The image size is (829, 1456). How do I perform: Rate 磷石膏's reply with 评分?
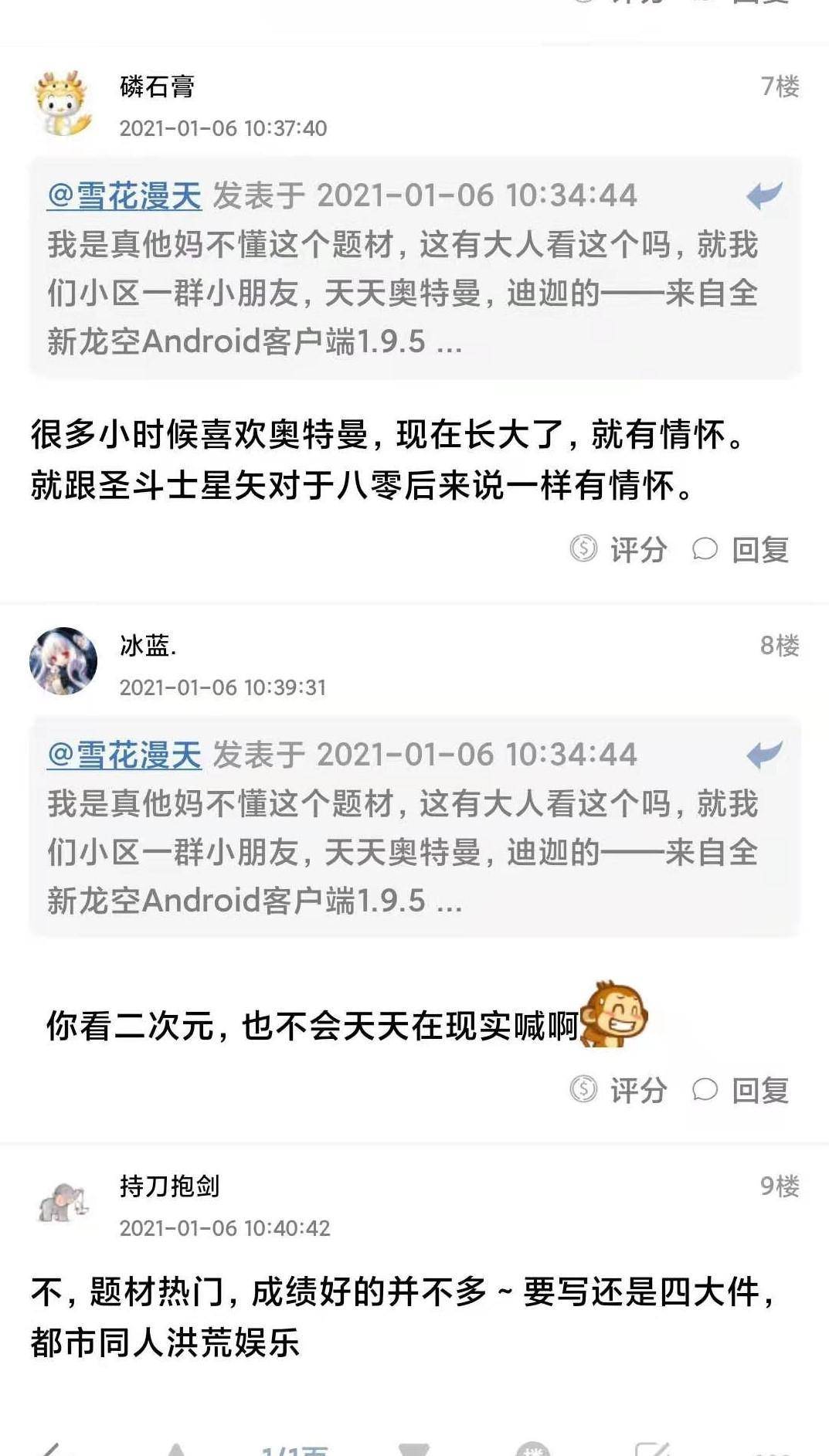coord(619,549)
